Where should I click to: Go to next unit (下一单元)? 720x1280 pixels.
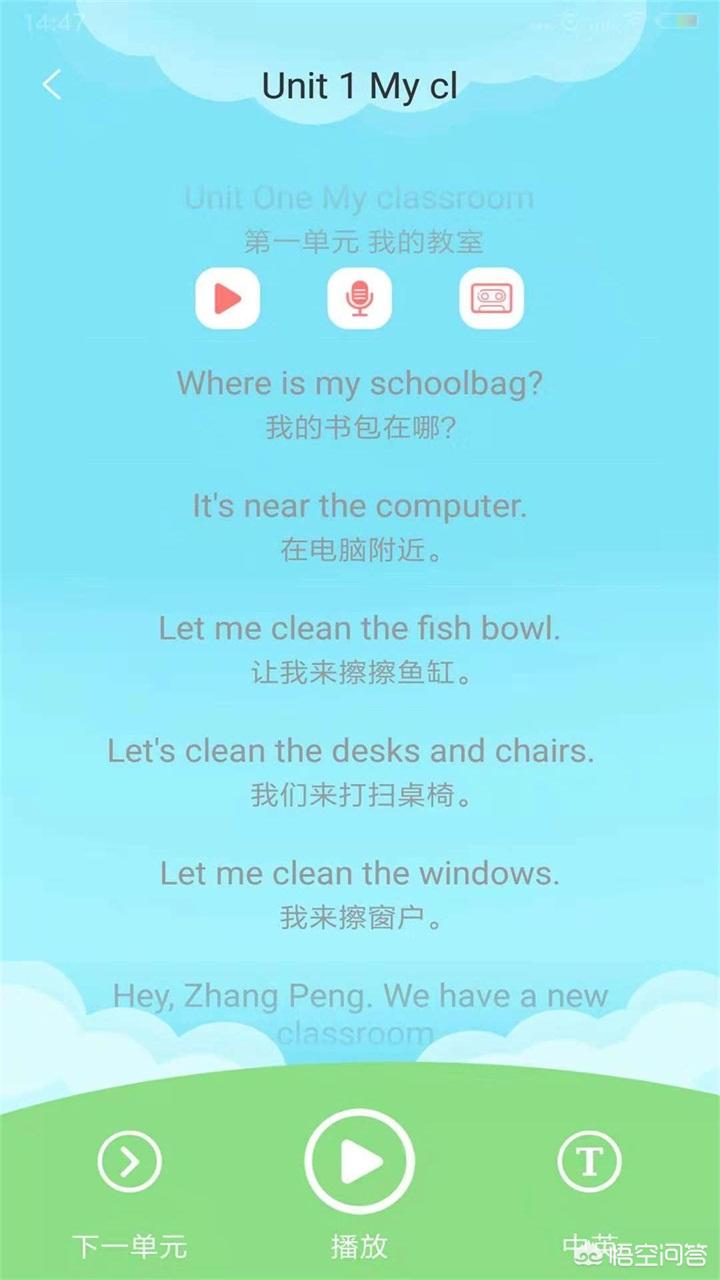click(129, 1162)
